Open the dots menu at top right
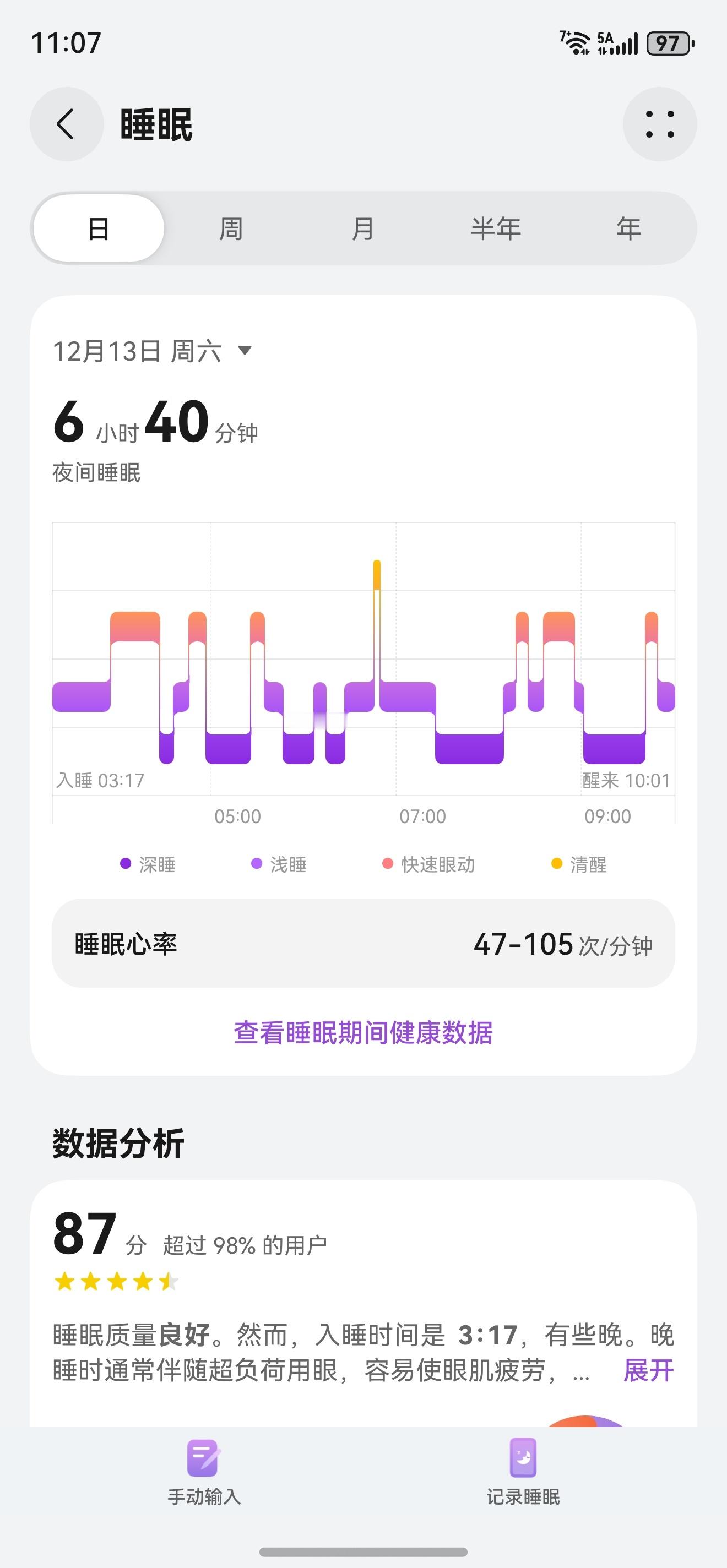This screenshot has height=1568, width=727. coord(660,123)
